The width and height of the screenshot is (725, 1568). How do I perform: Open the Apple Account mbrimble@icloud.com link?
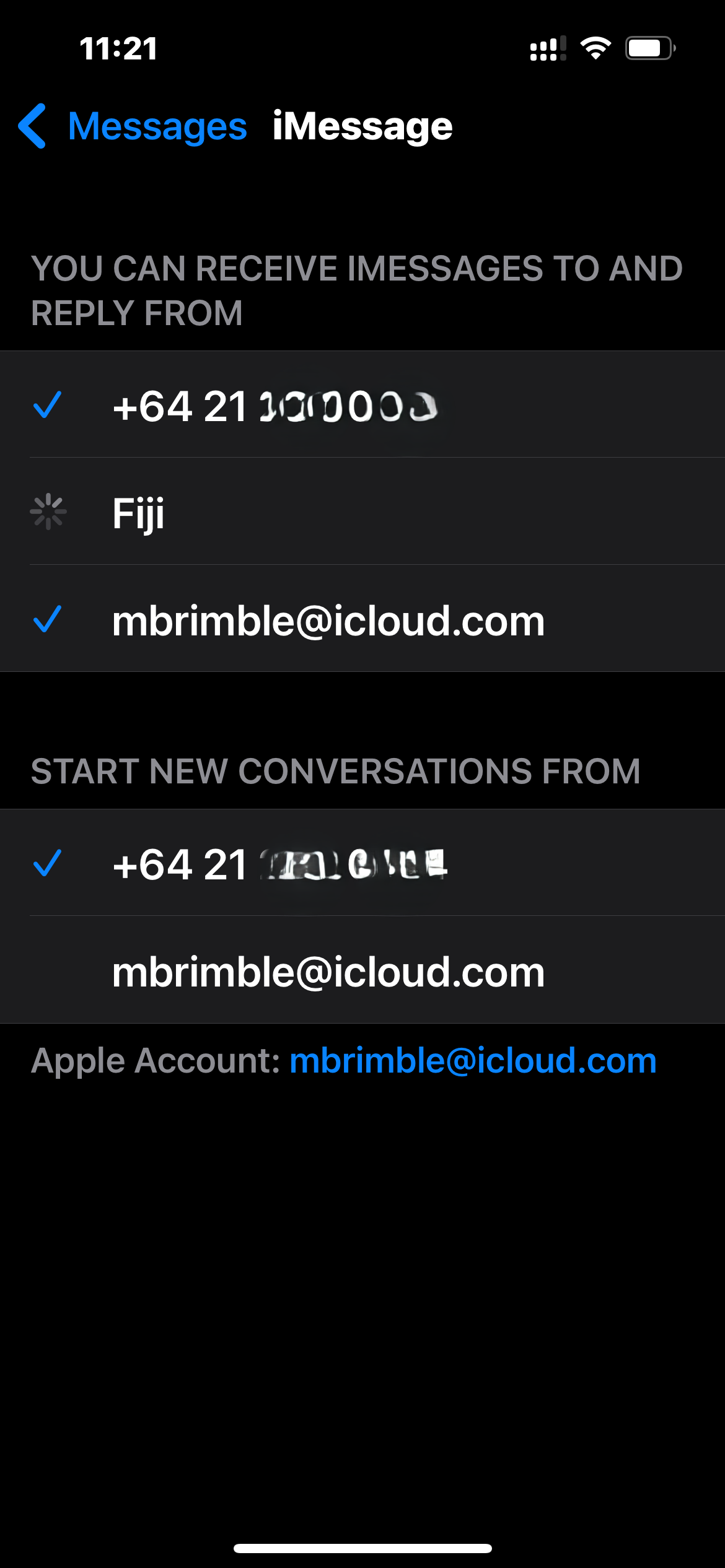pyautogui.click(x=473, y=1060)
